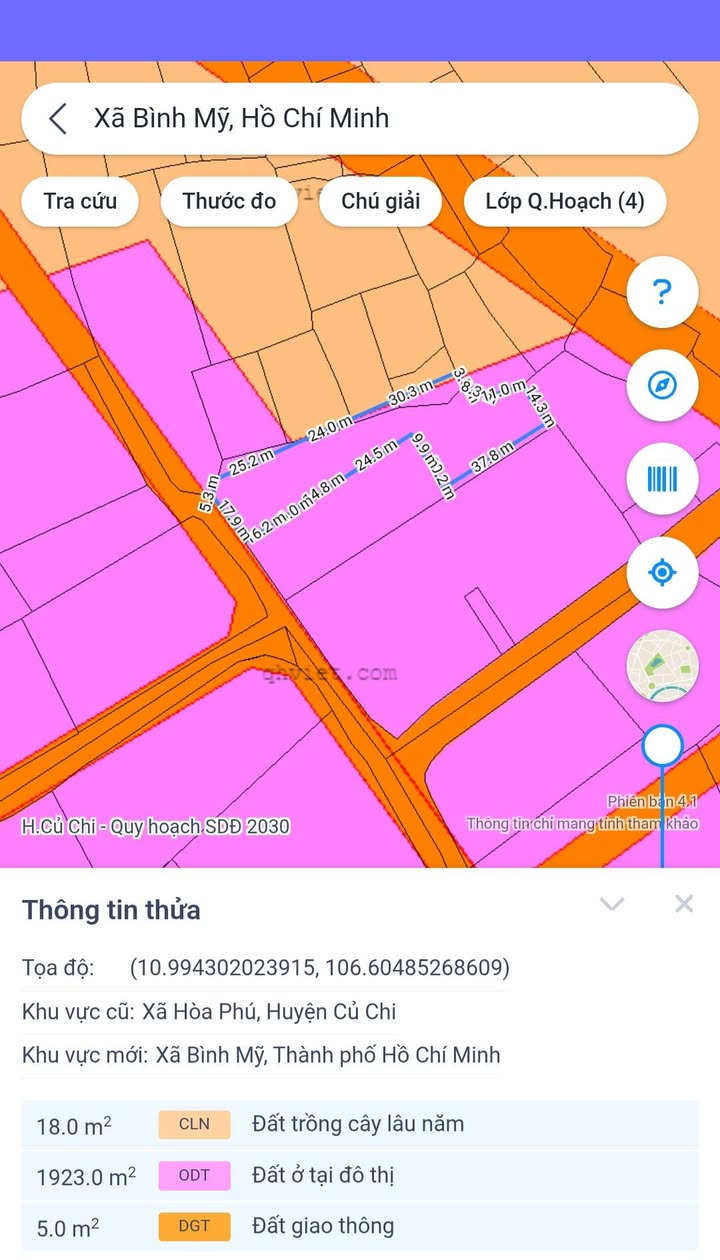Open the Thước đo measuring tool
The width and height of the screenshot is (720, 1260).
(x=229, y=201)
